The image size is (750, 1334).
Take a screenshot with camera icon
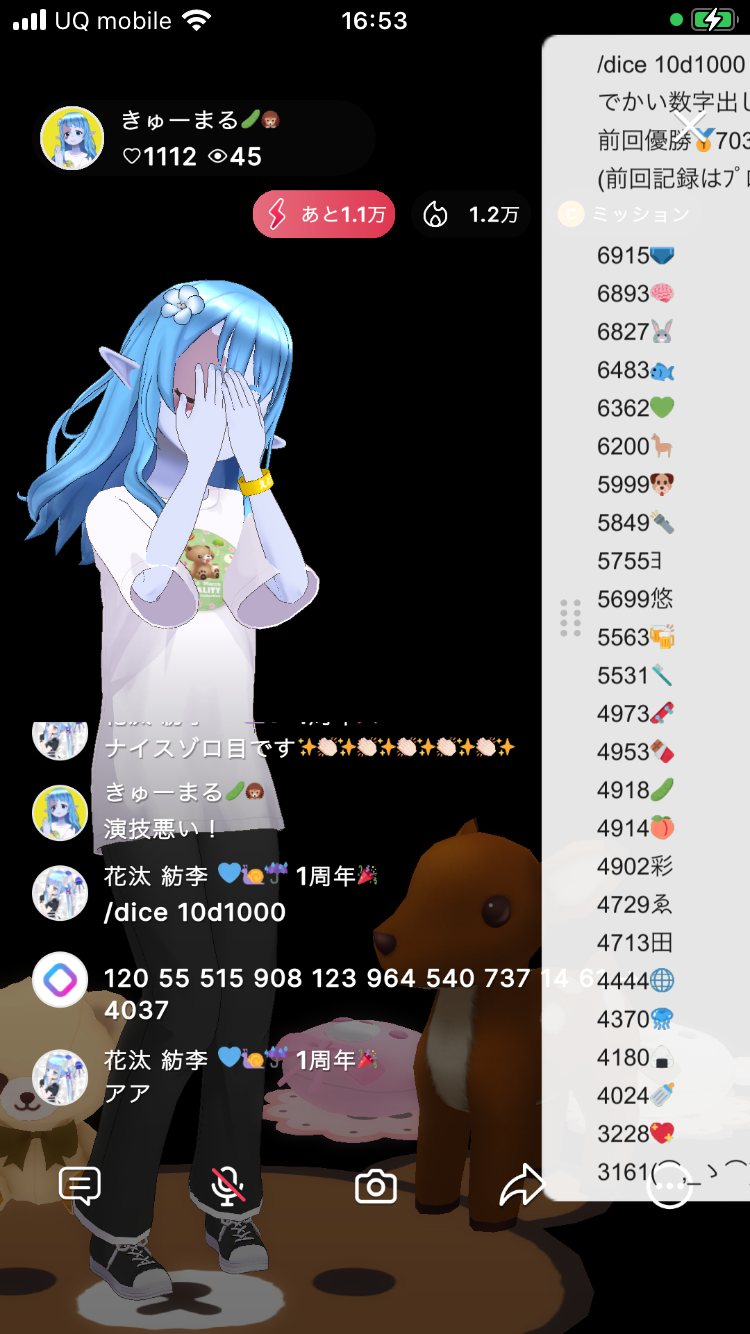point(376,1187)
